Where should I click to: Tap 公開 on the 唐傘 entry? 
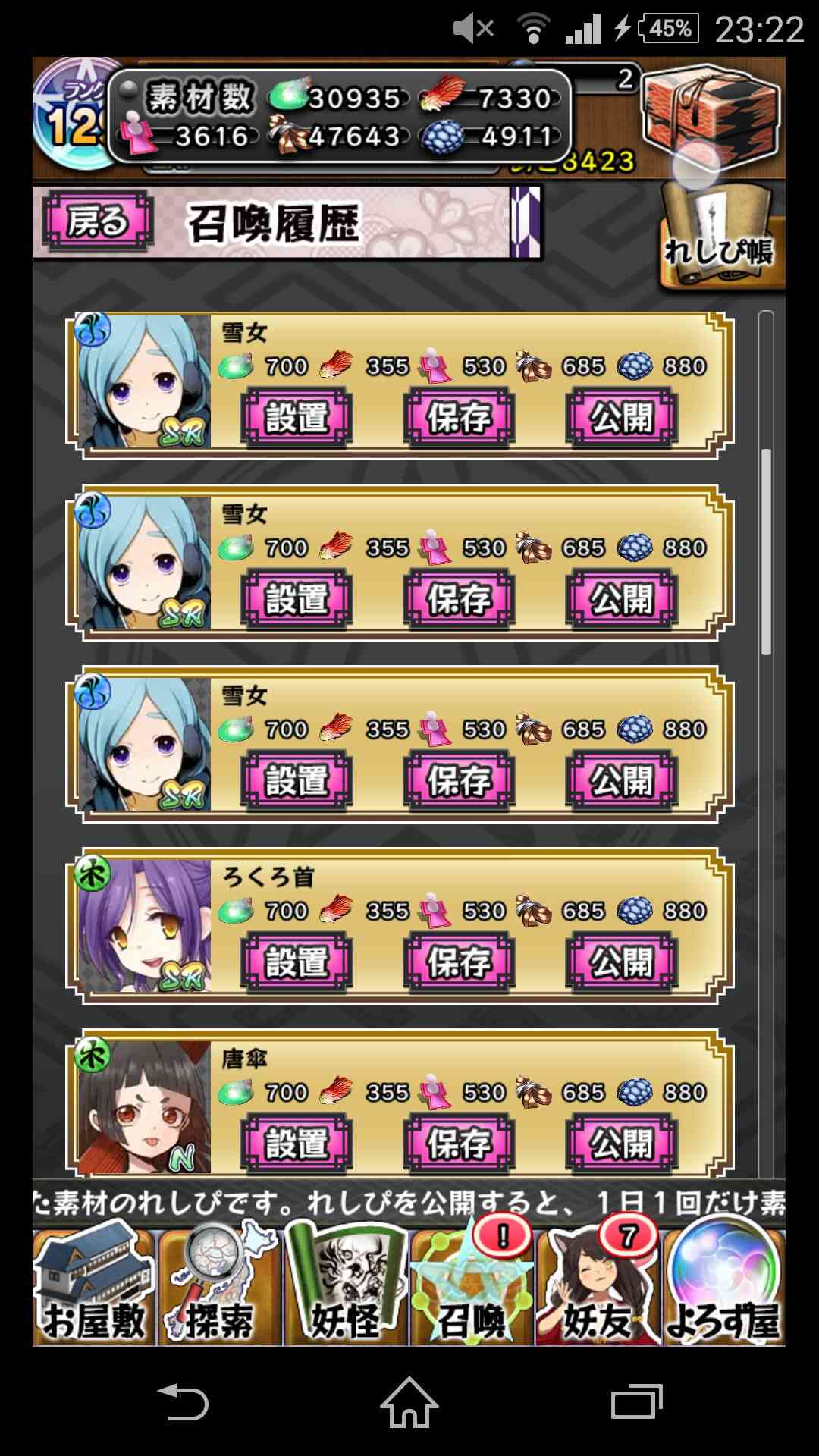pyautogui.click(x=622, y=1144)
